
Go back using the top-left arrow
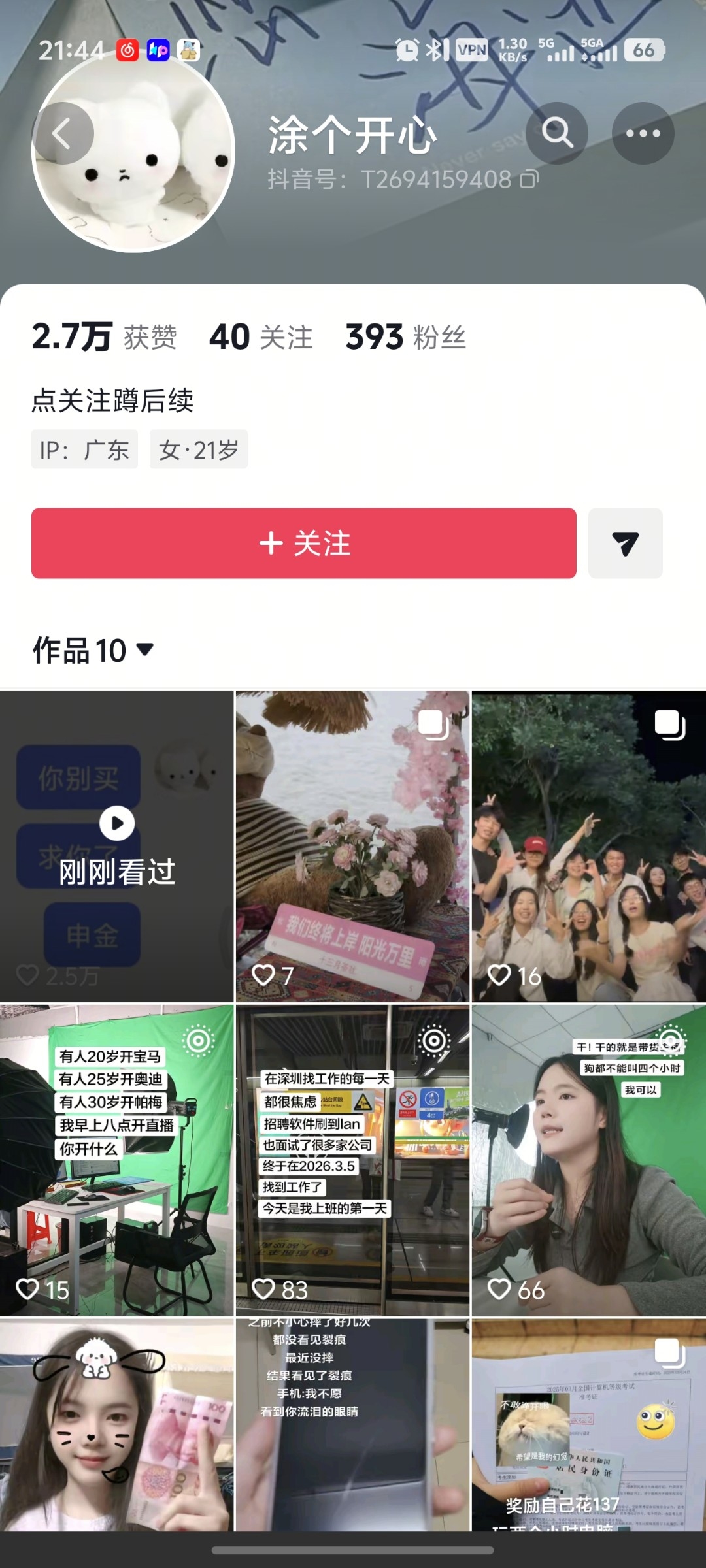coord(63,133)
